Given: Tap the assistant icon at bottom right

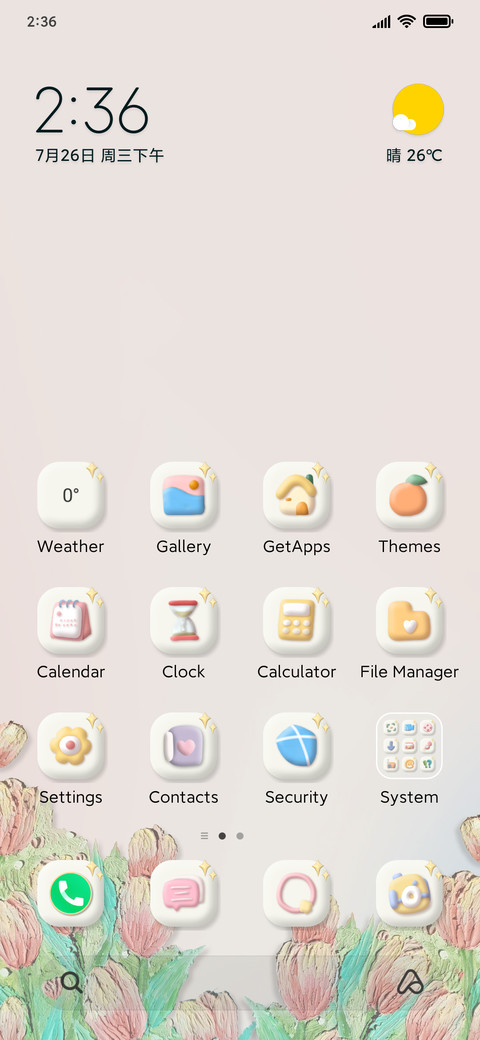Looking at the screenshot, I should [410, 982].
